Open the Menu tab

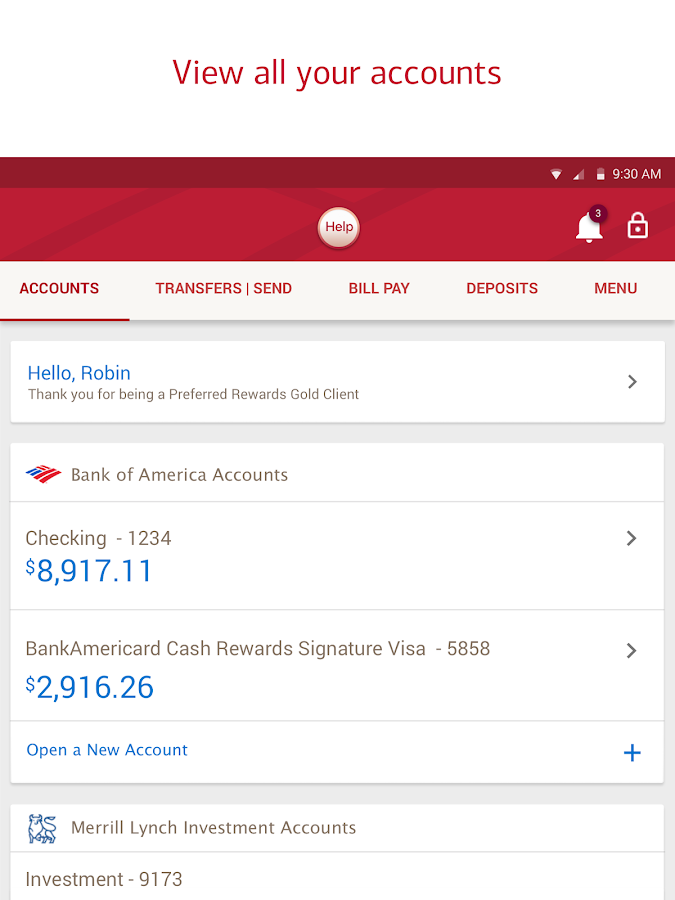click(x=615, y=288)
